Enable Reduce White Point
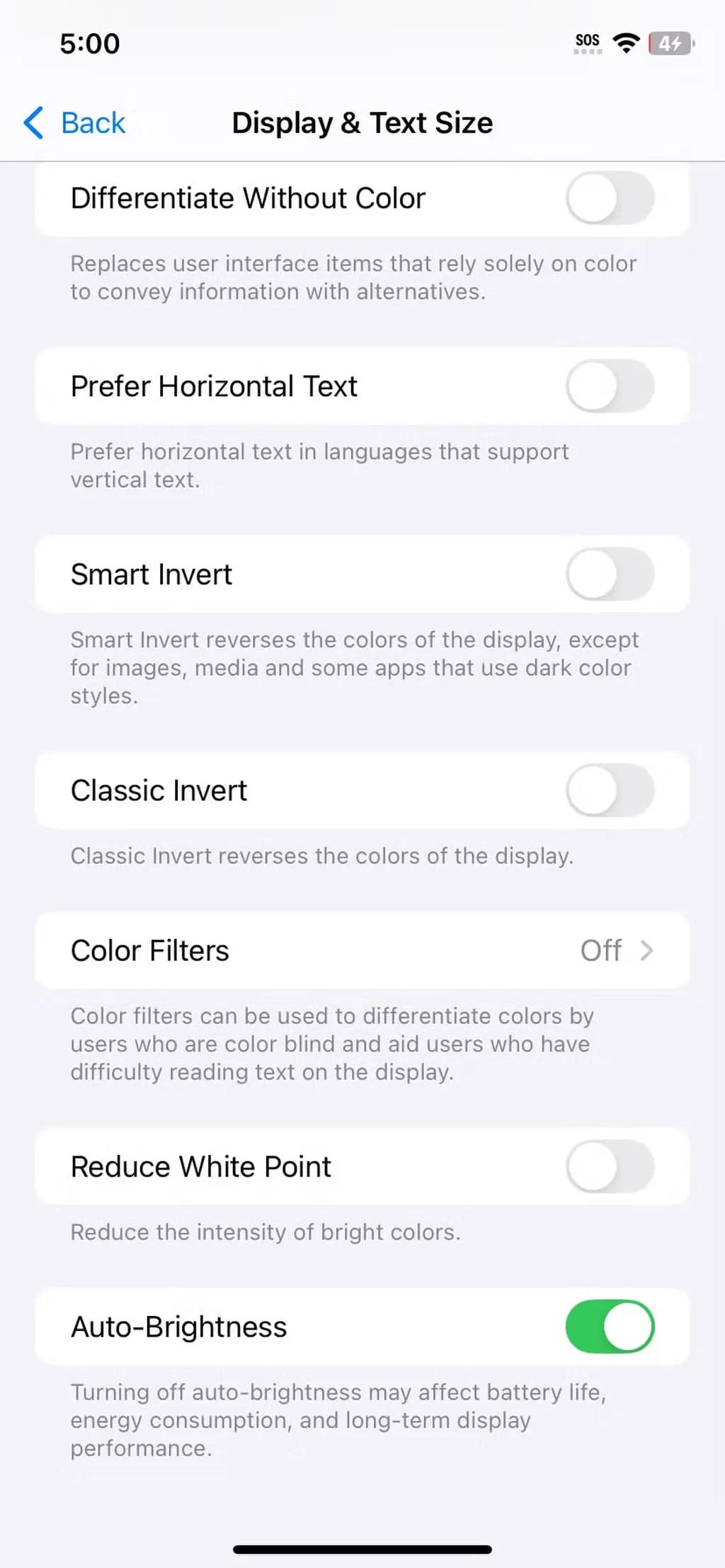Screen dimensions: 725x1568 [x=610, y=1167]
